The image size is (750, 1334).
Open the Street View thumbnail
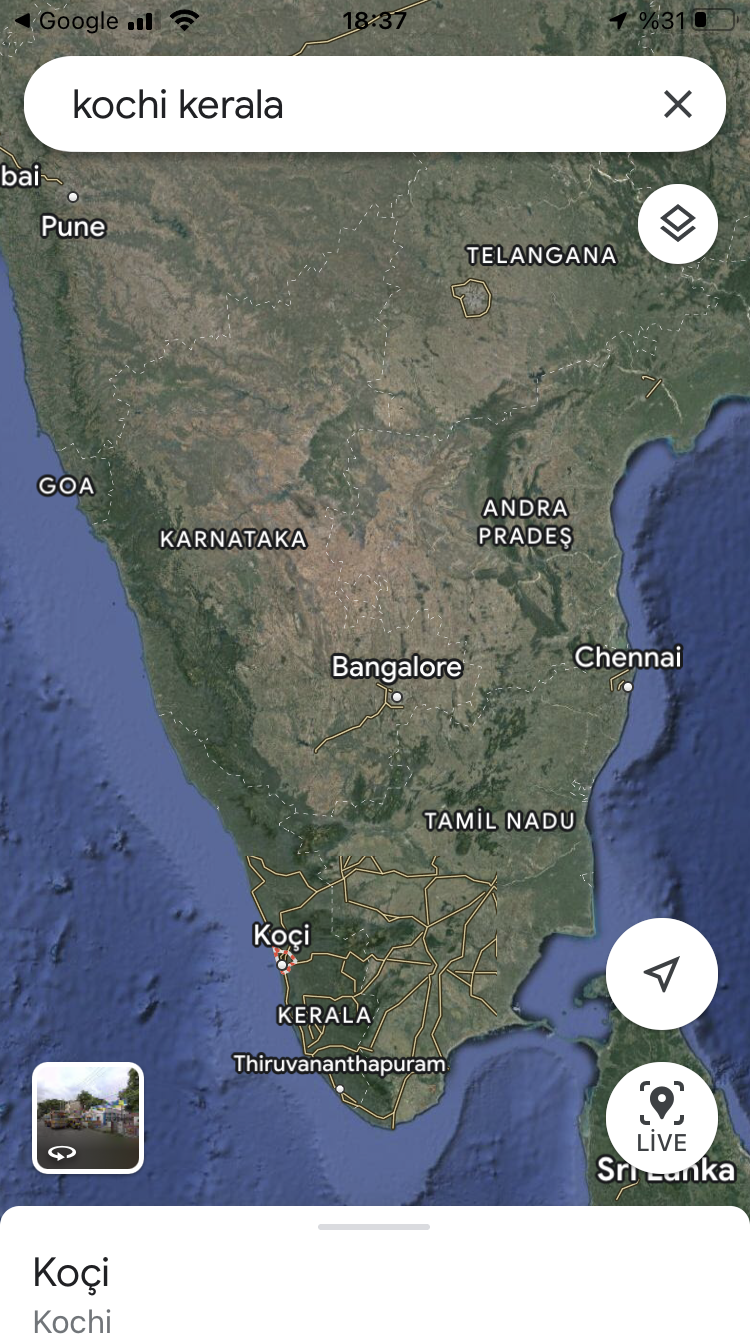(88, 1117)
